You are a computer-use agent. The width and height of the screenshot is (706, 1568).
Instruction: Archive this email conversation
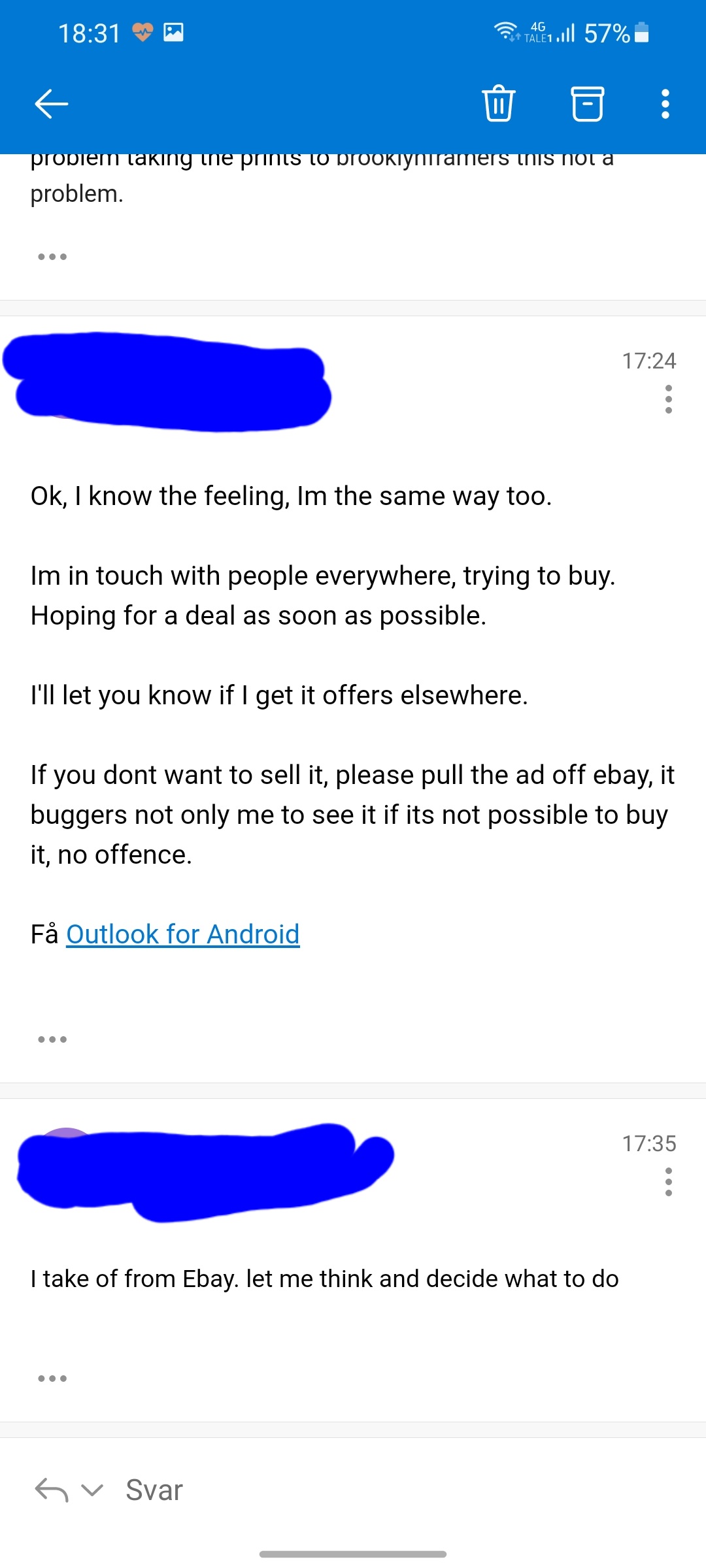pyautogui.click(x=588, y=104)
